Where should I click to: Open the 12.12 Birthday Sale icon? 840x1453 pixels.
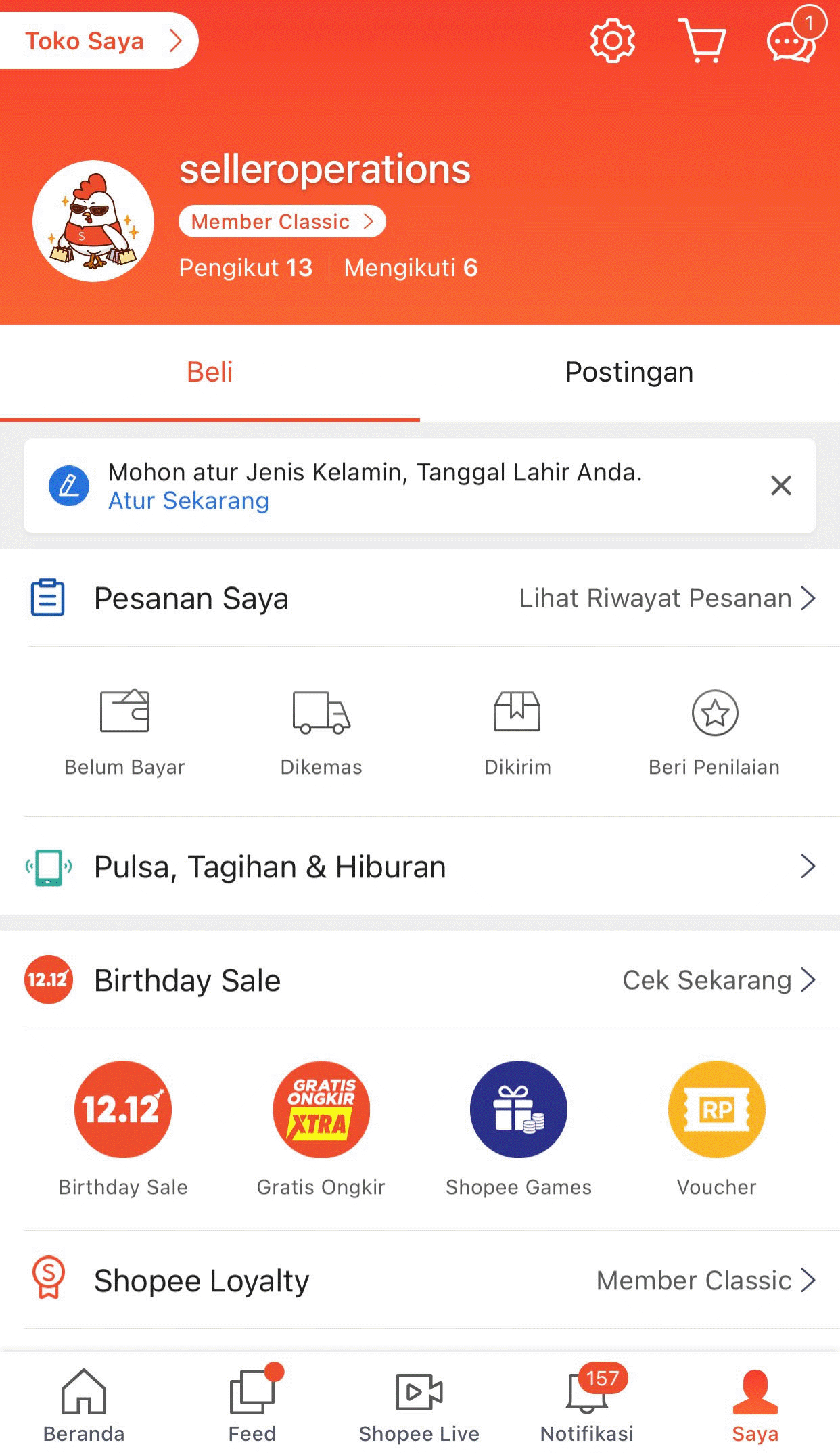pyautogui.click(x=122, y=1109)
